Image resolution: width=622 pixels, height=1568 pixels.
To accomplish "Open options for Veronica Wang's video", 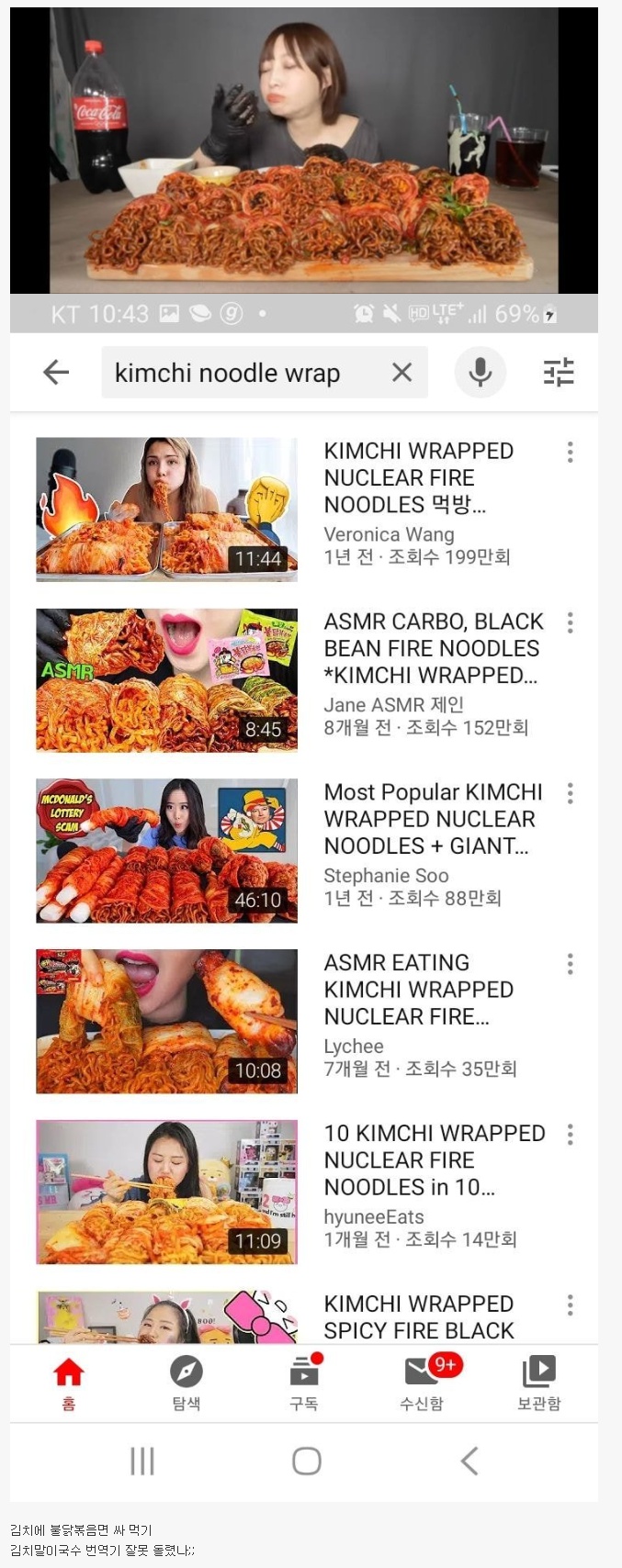I will coord(570,452).
